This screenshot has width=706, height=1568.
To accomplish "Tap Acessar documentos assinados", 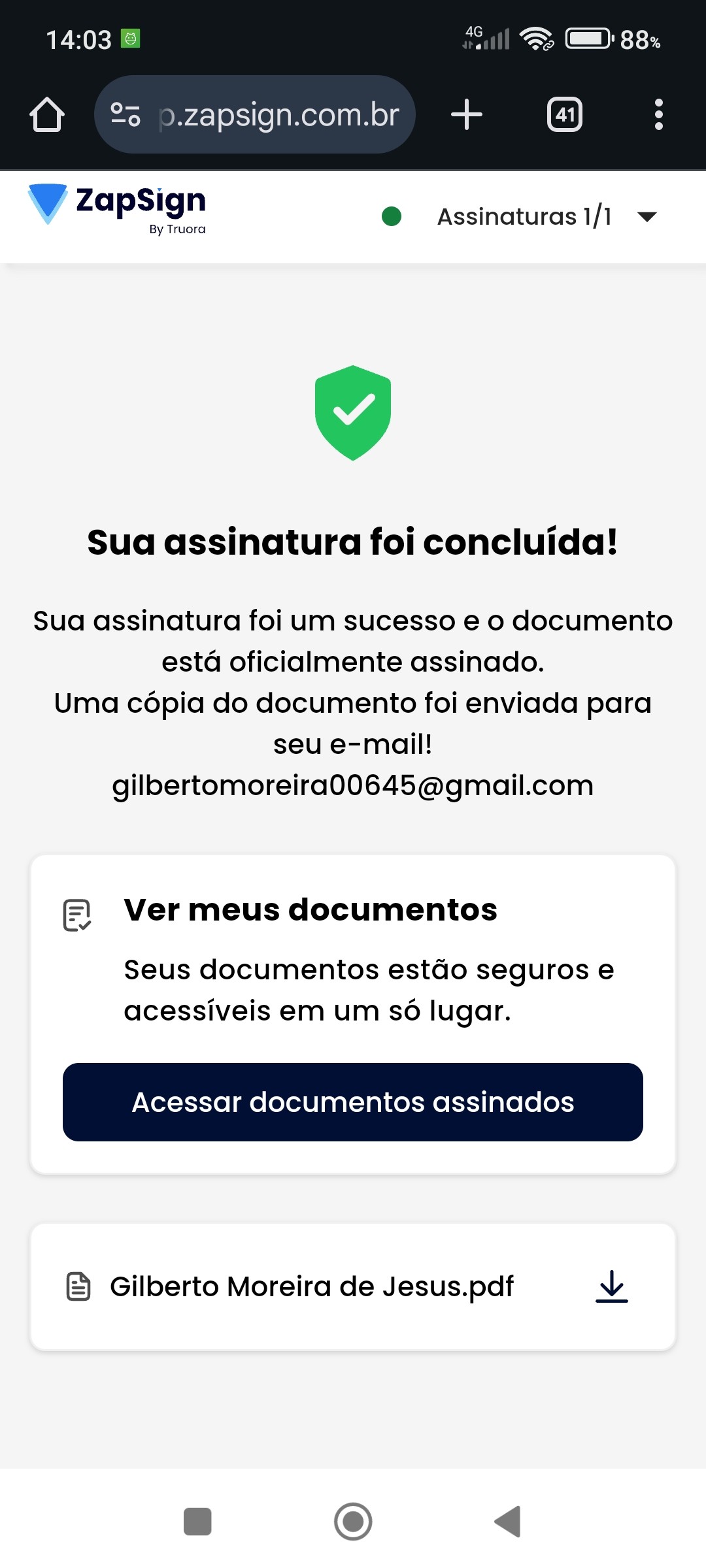I will 353,1102.
